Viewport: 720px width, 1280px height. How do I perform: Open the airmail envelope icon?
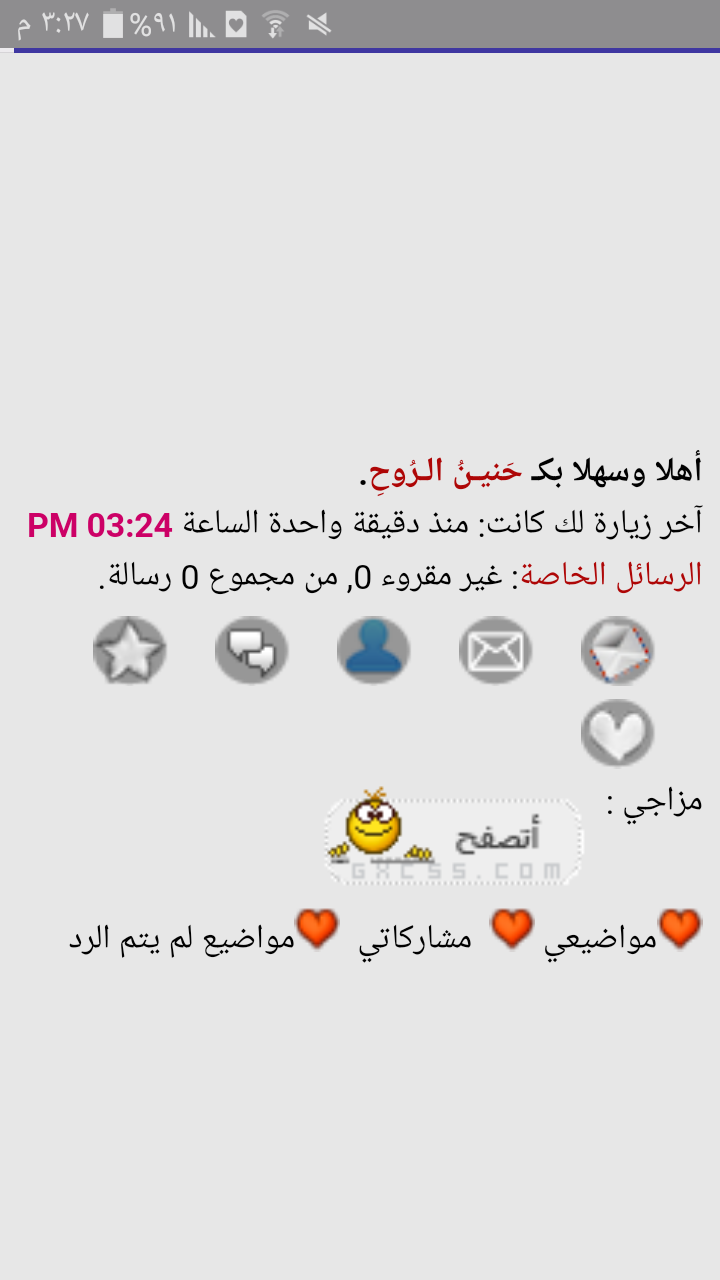pyautogui.click(x=618, y=650)
